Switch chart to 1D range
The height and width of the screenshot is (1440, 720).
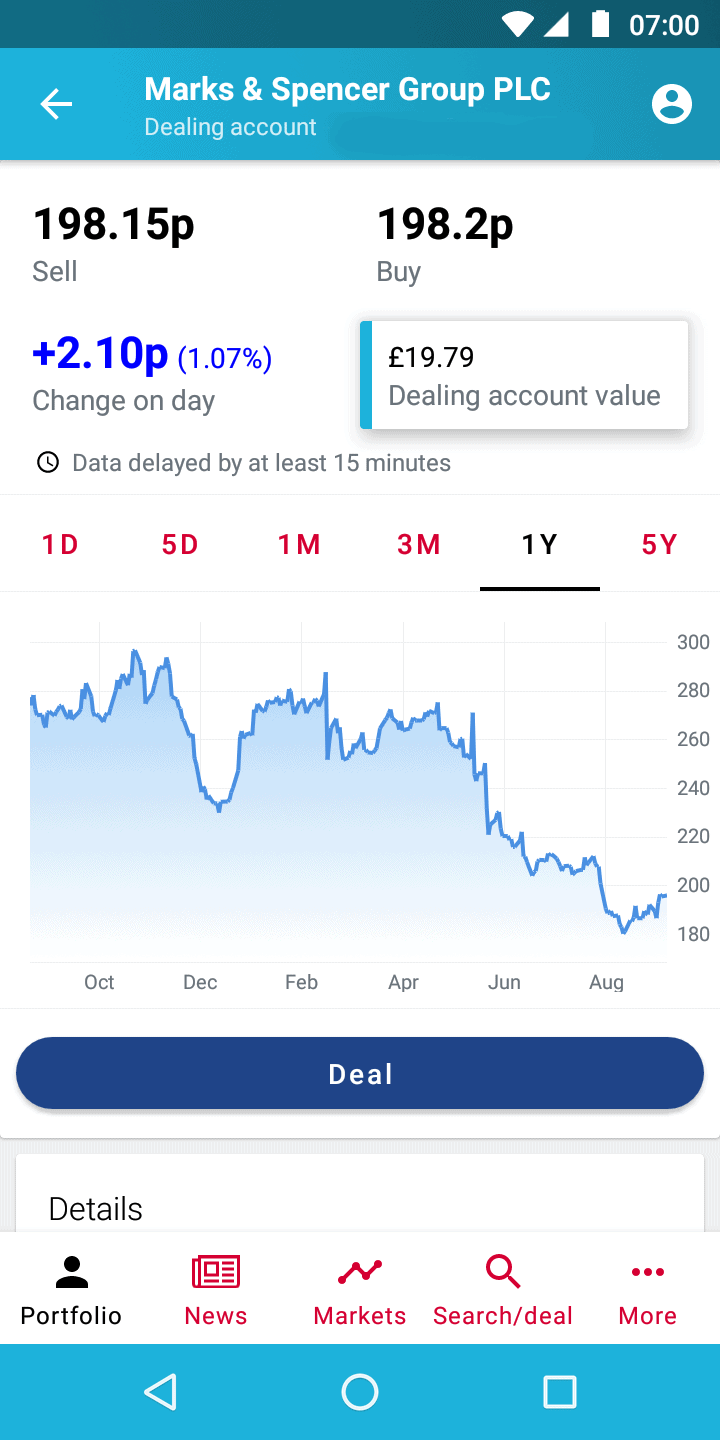point(60,544)
